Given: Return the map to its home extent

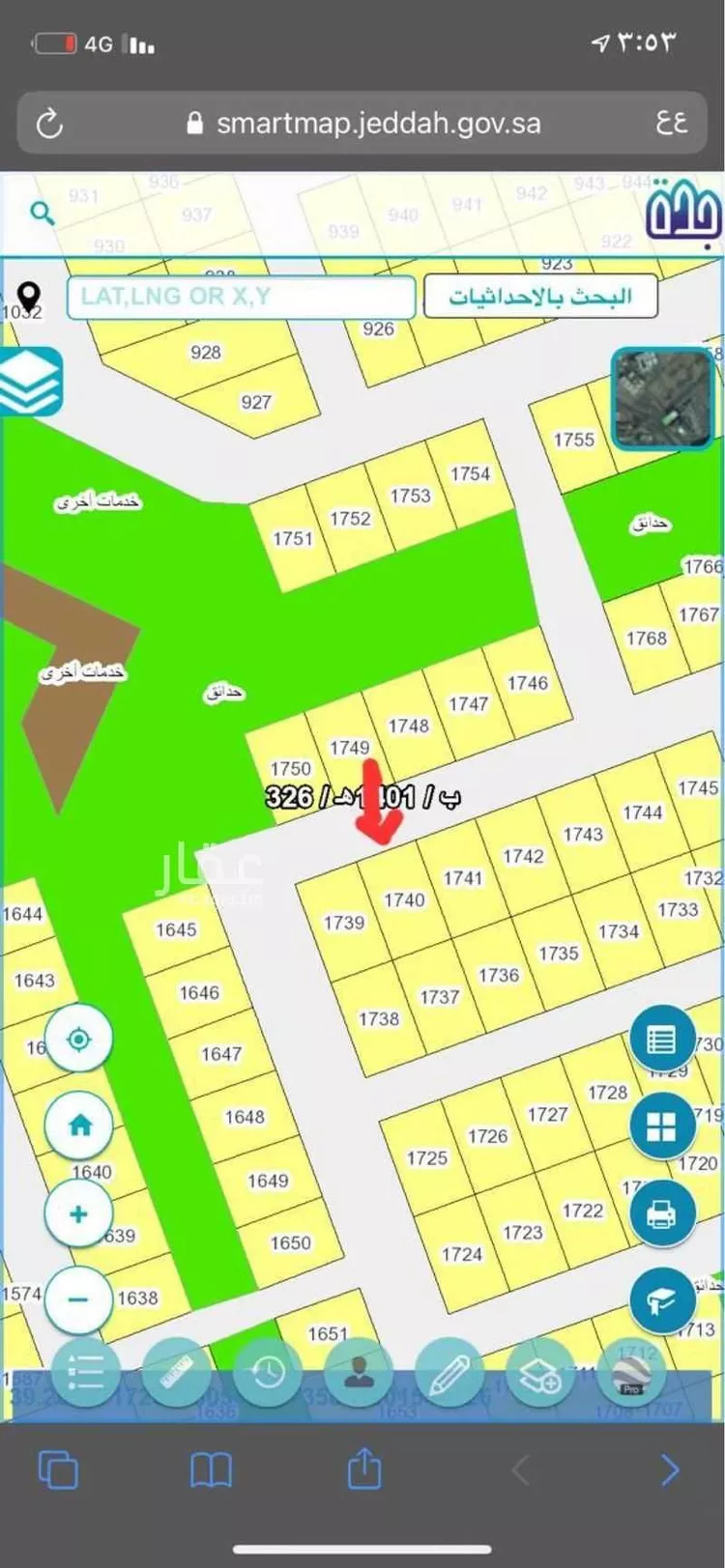Looking at the screenshot, I should coord(78,1126).
